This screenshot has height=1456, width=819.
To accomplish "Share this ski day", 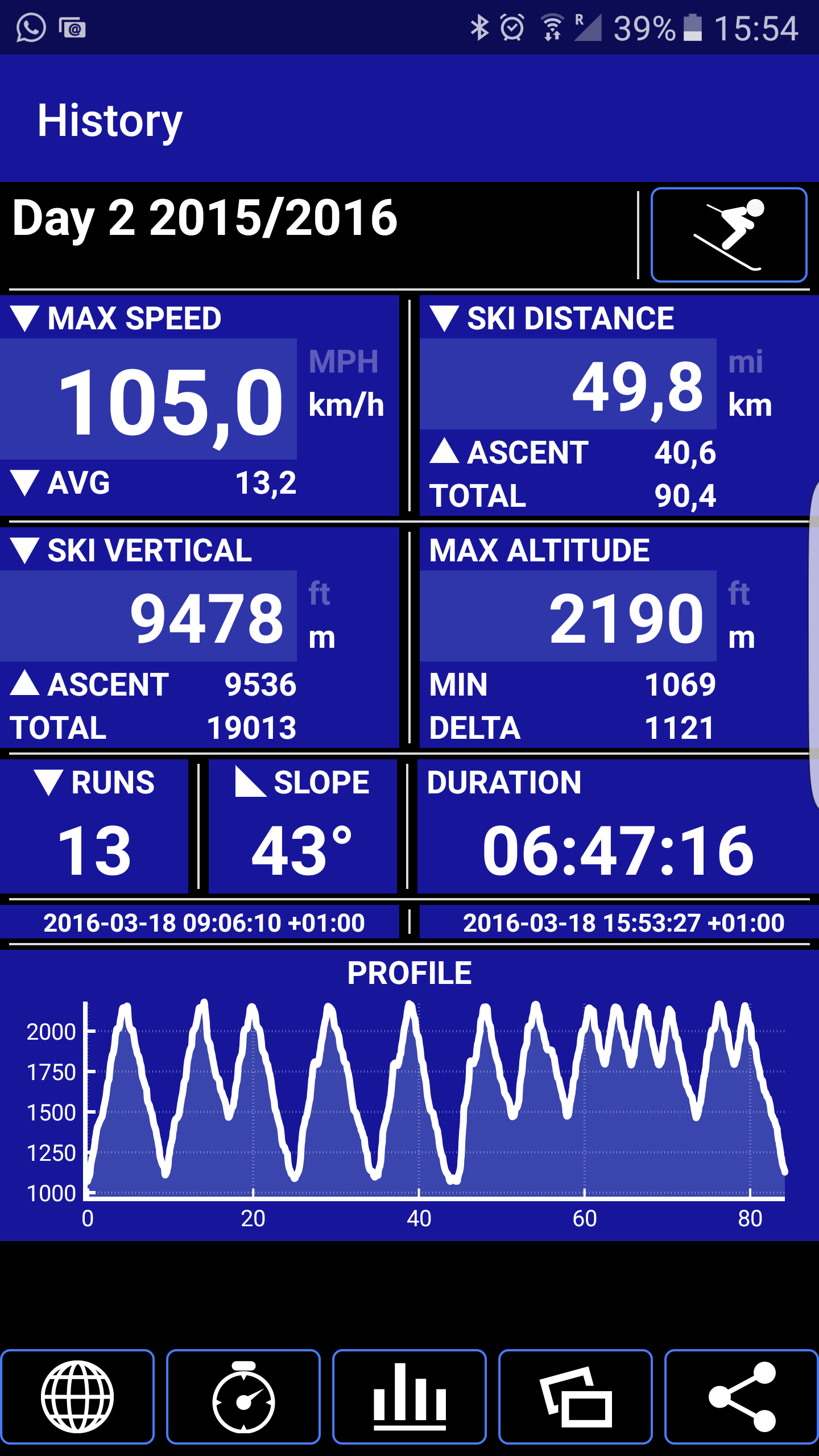I will point(742,1396).
